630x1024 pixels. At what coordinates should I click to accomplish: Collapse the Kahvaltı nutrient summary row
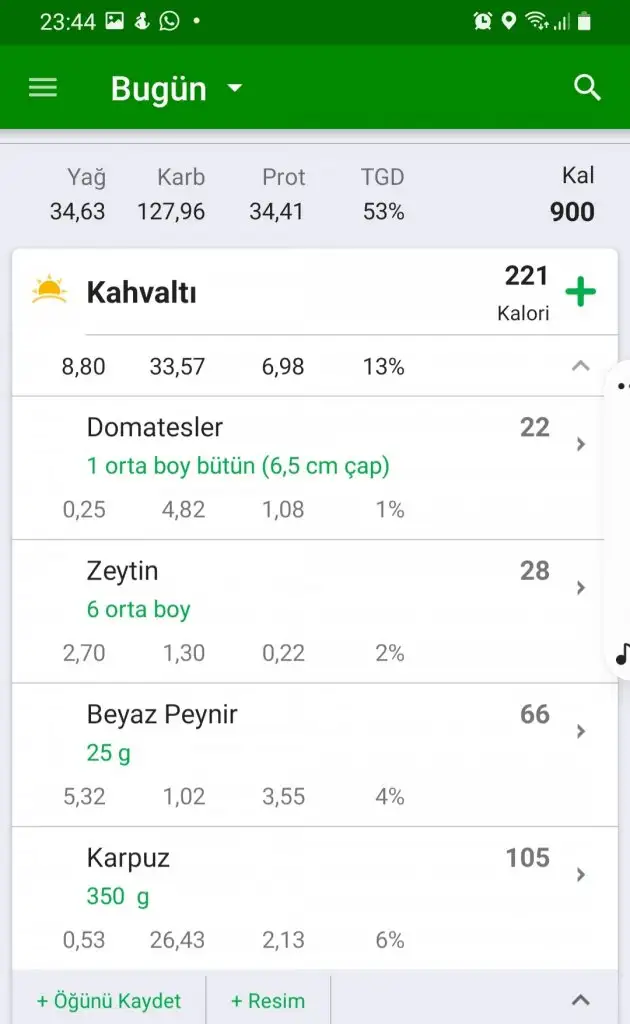580,366
